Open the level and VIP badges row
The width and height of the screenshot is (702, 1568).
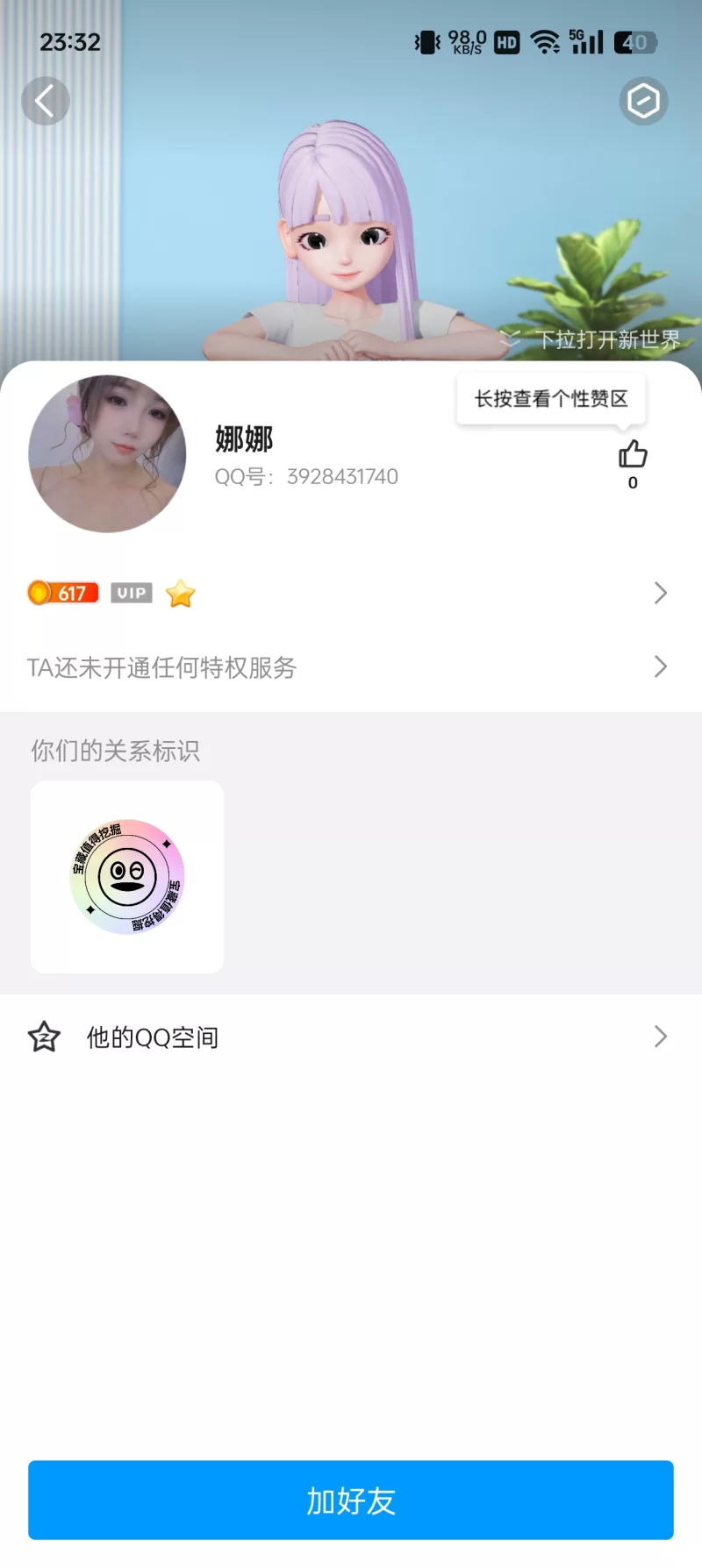351,594
